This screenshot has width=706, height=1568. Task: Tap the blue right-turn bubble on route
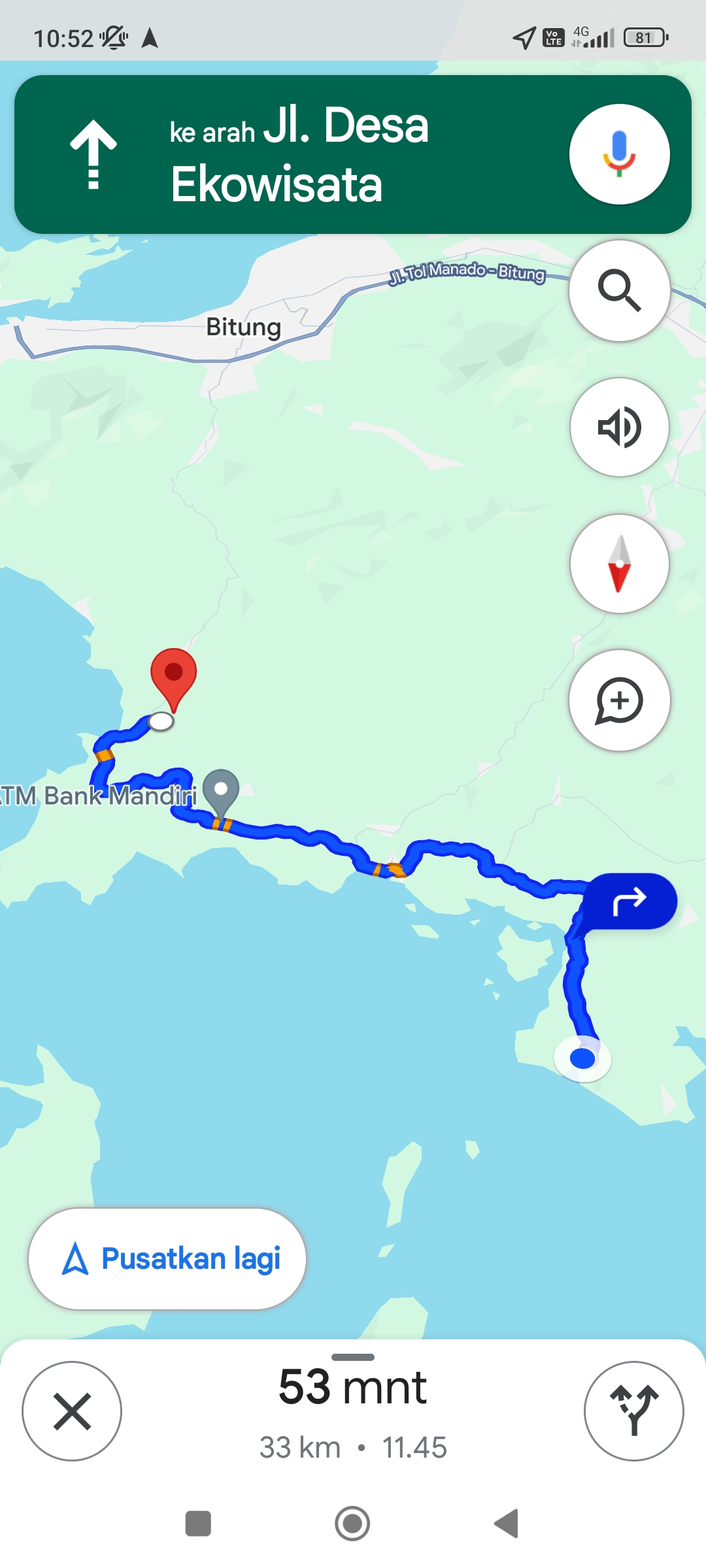[x=629, y=902]
